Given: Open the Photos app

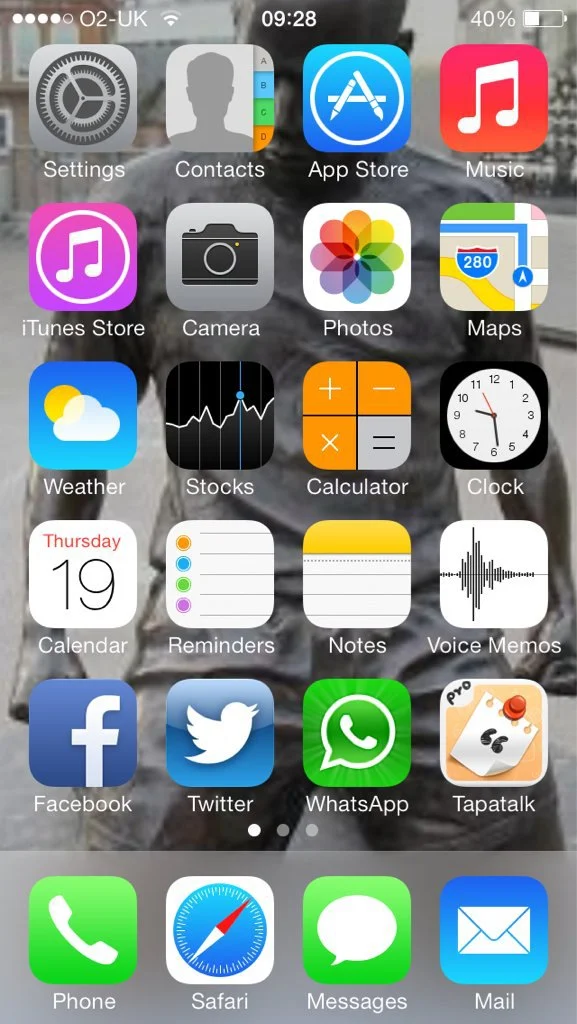Looking at the screenshot, I should pyautogui.click(x=357, y=257).
